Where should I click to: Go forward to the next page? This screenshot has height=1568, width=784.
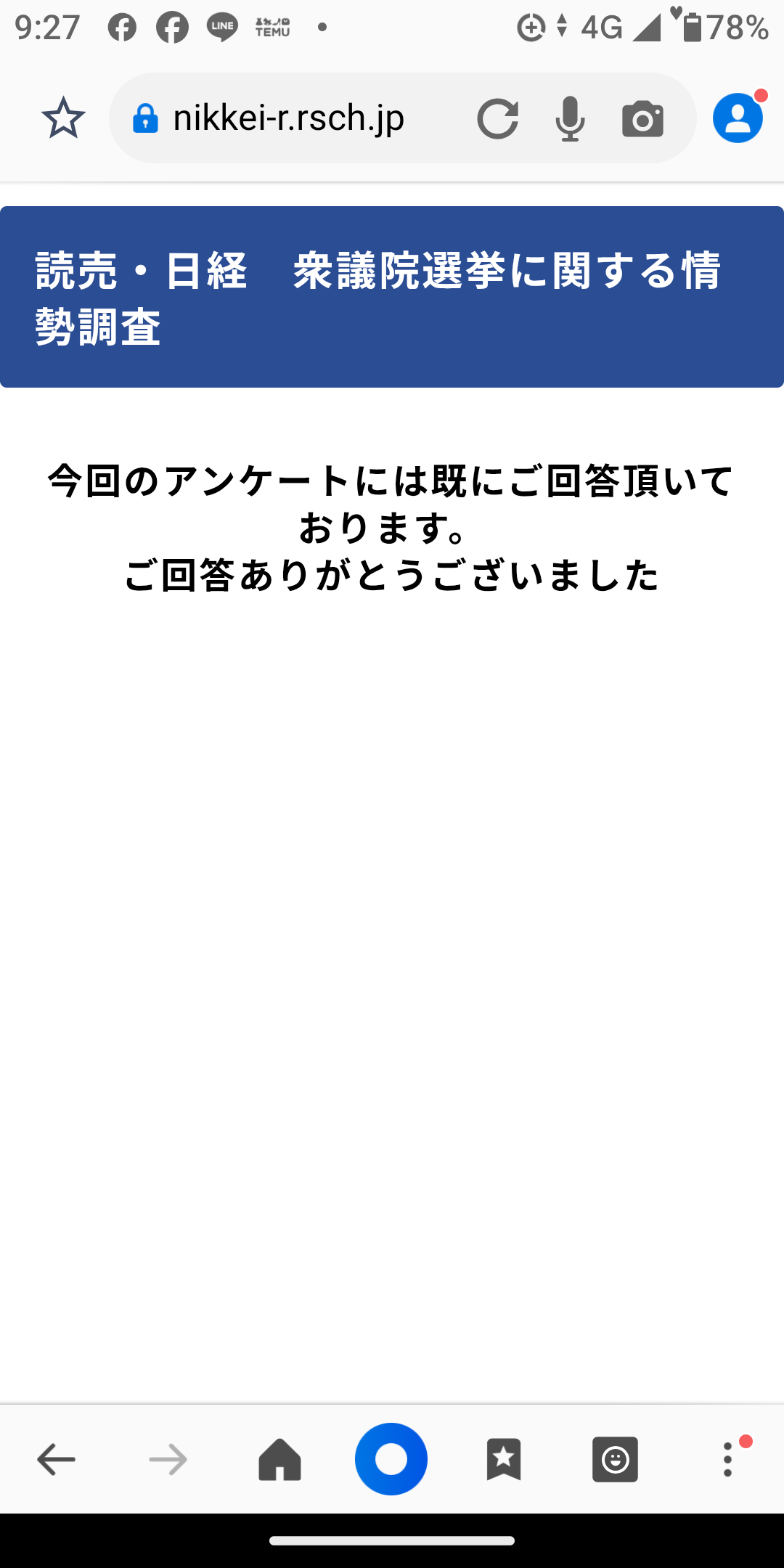tap(168, 1459)
